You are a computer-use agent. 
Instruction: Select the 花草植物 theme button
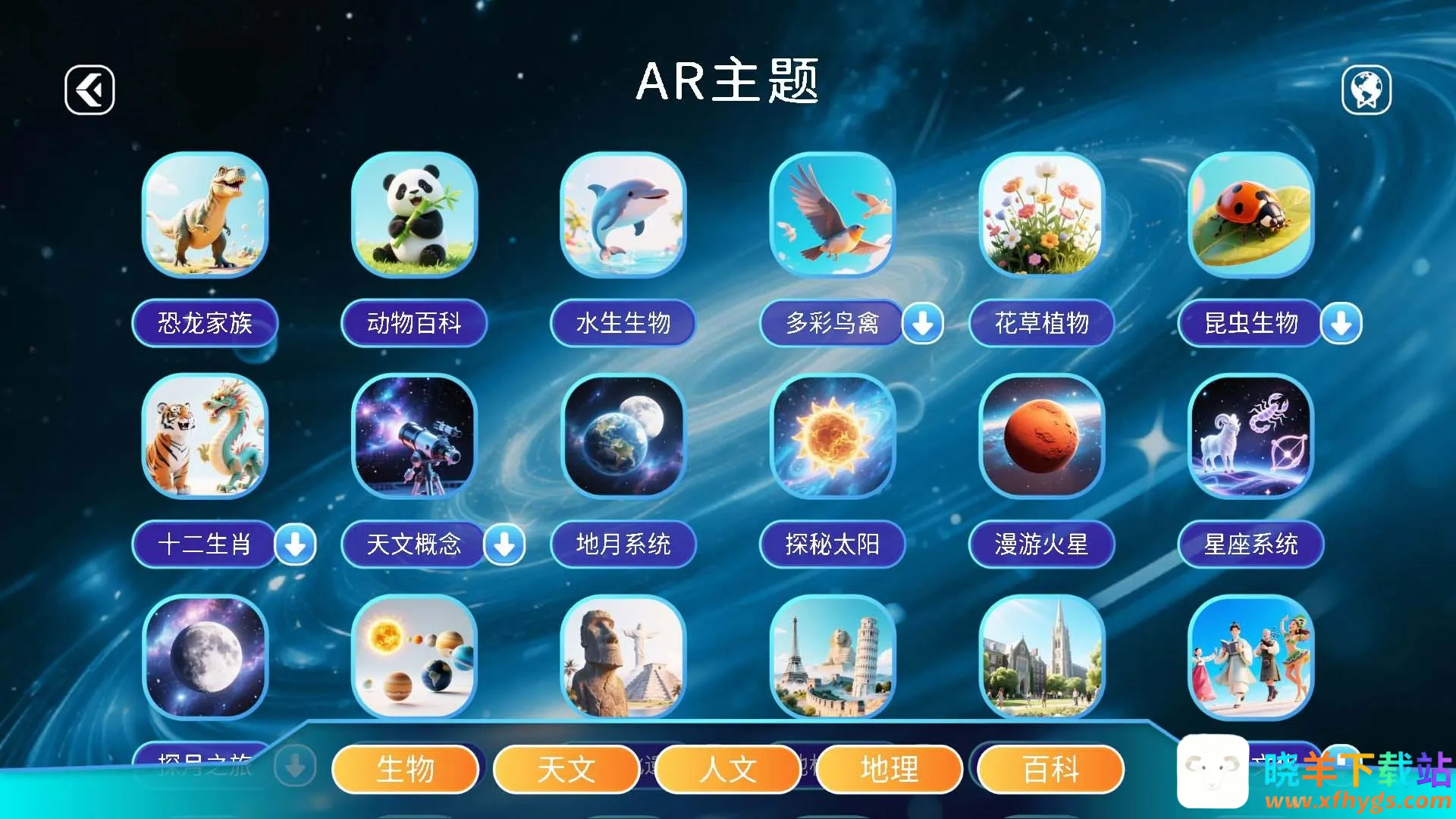tap(1041, 324)
